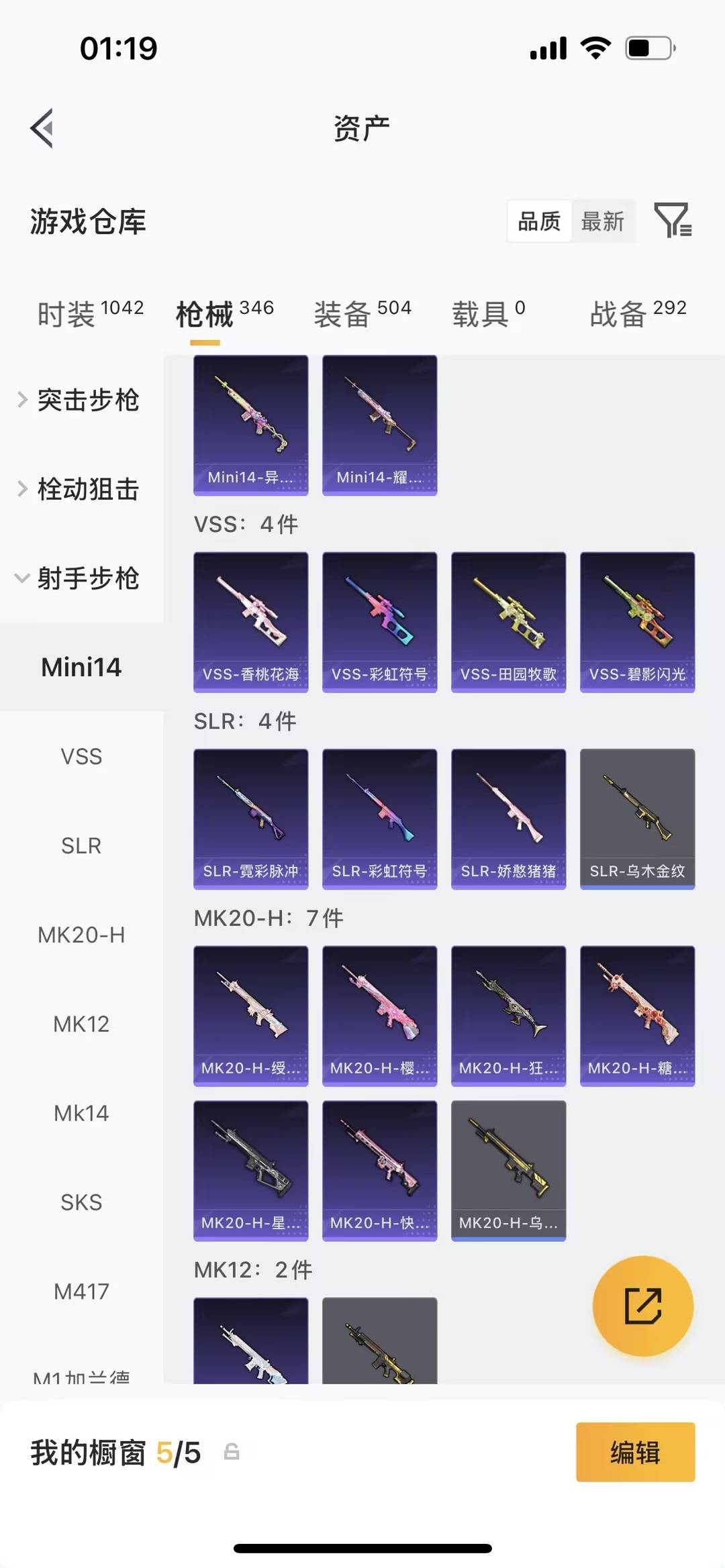Tap the back arrow to leave 资产
The width and height of the screenshot is (725, 1568).
tap(42, 127)
